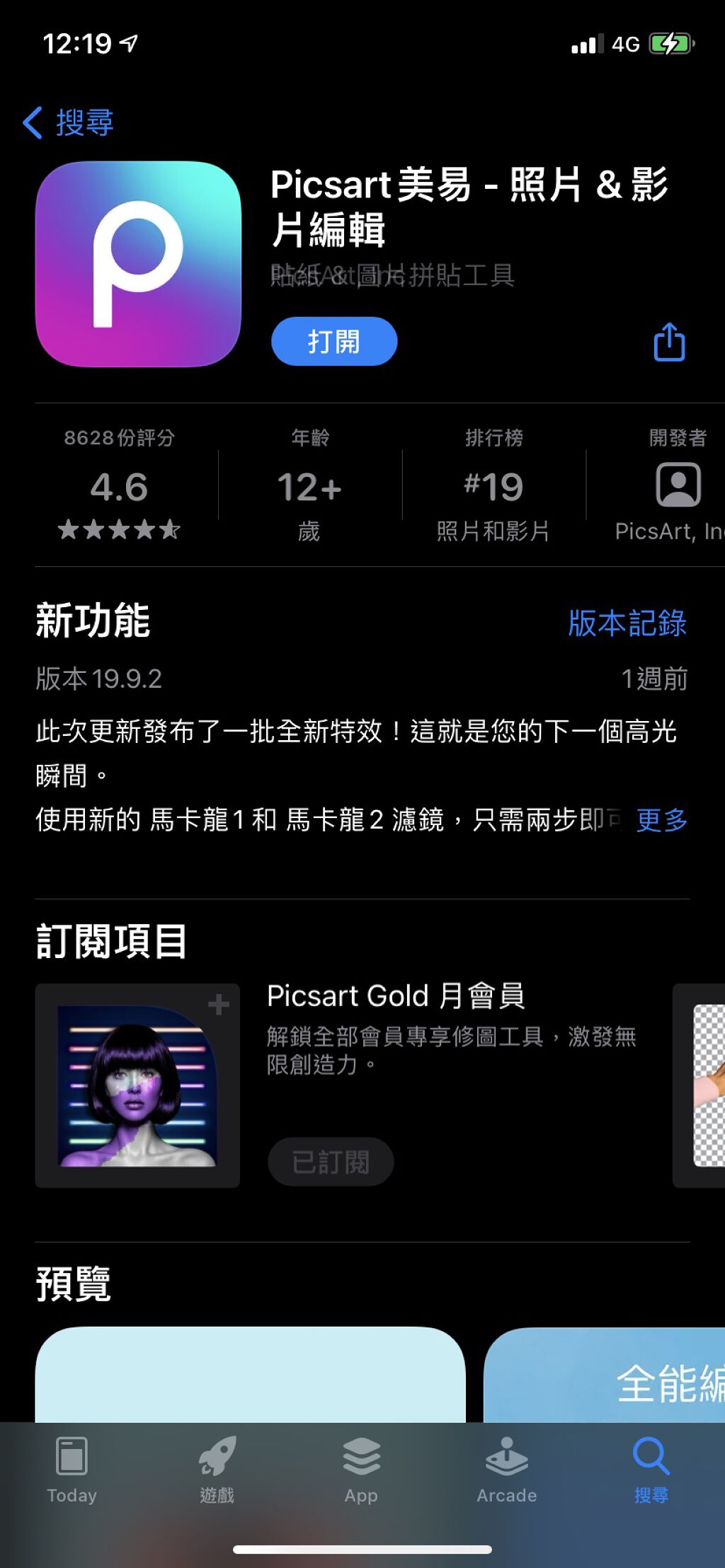
Task: Expand update notes with 更多
Action: (x=662, y=820)
